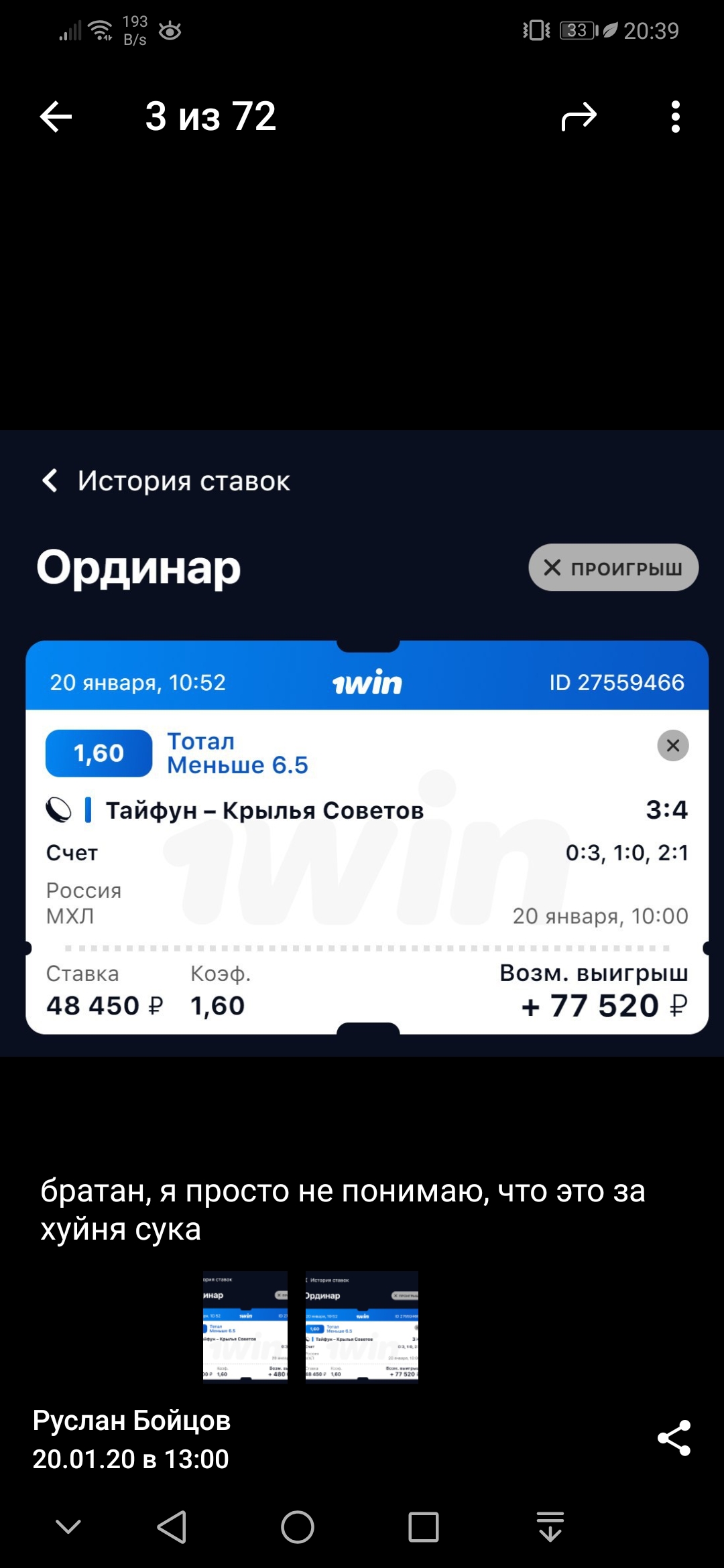Viewport: 724px width, 1568px height.
Task: Tap the system back triangle button
Action: tap(172, 1527)
